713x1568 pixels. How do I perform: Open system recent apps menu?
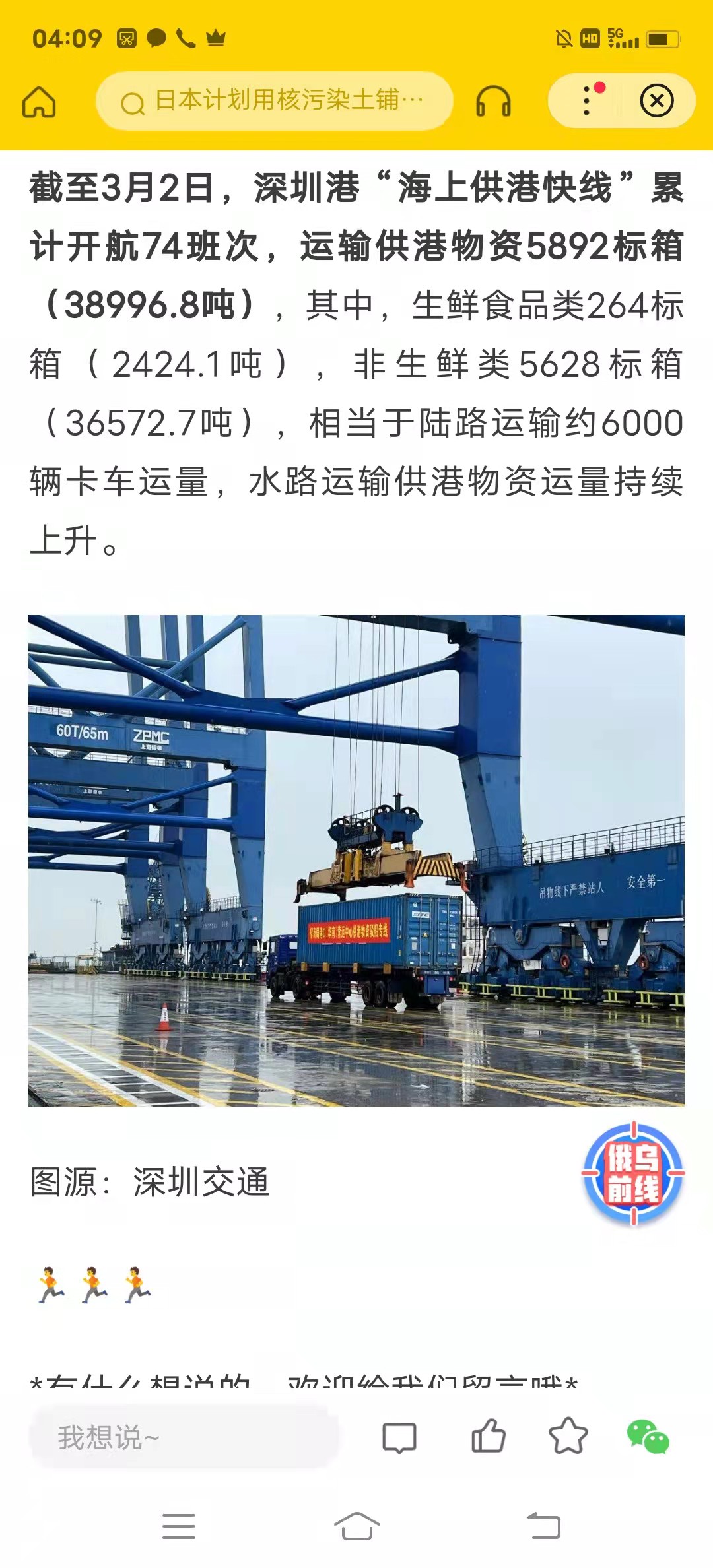click(x=179, y=1526)
